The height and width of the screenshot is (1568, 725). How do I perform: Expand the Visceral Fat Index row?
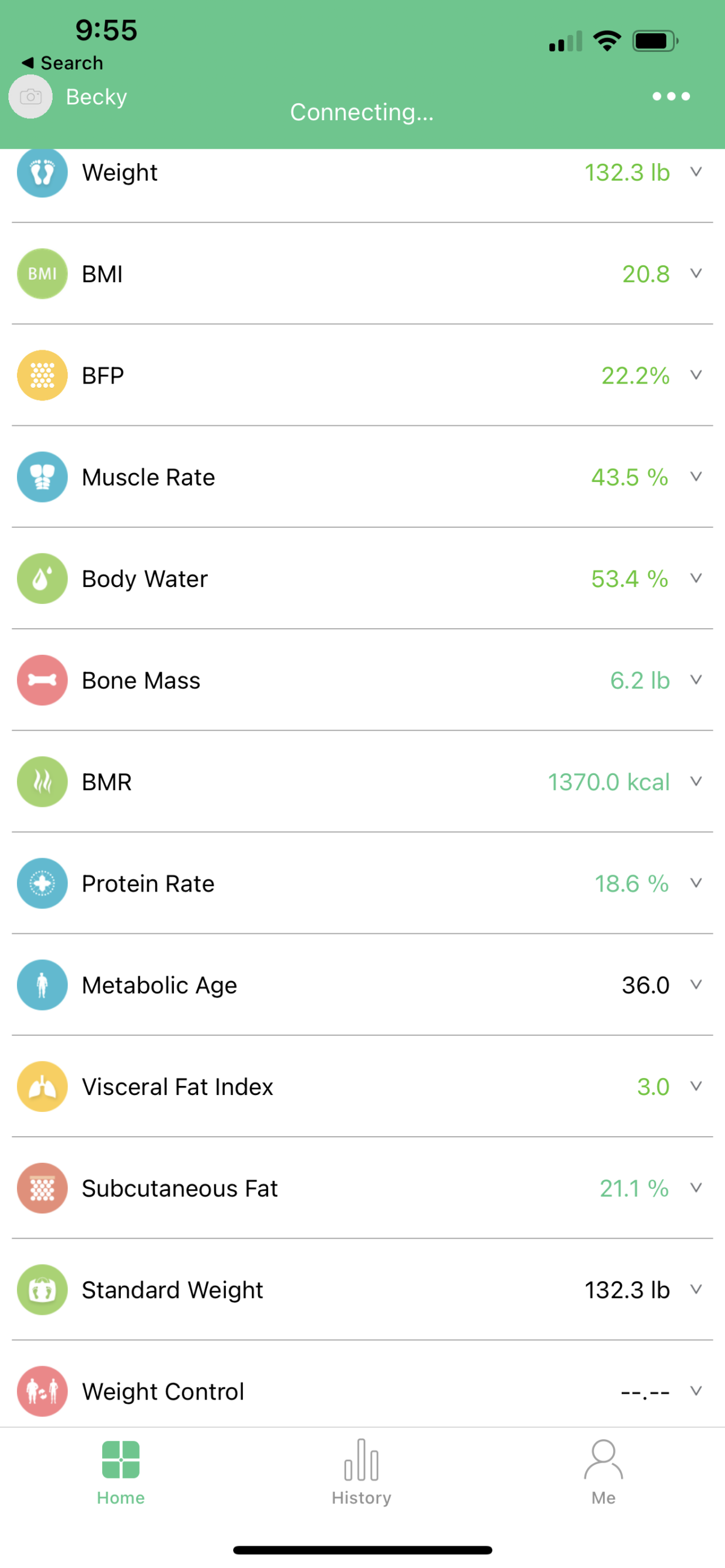click(696, 1087)
